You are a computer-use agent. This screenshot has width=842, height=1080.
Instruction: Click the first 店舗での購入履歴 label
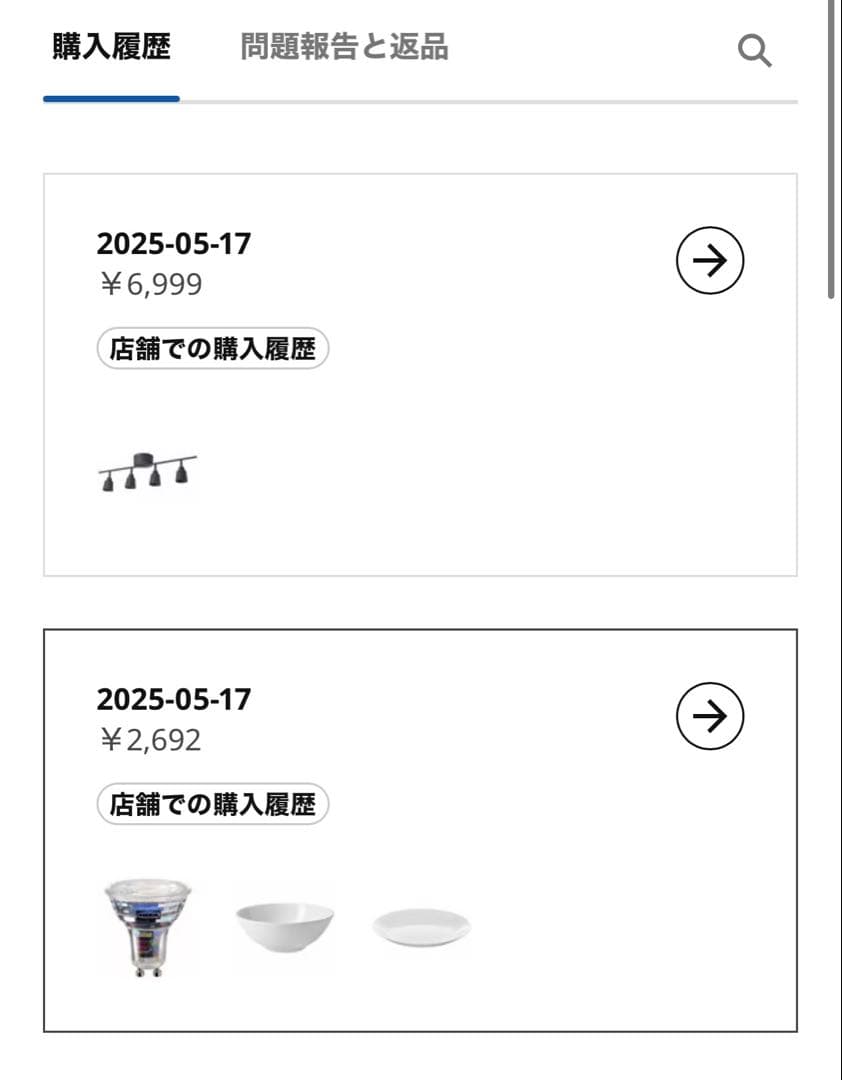pyautogui.click(x=213, y=349)
